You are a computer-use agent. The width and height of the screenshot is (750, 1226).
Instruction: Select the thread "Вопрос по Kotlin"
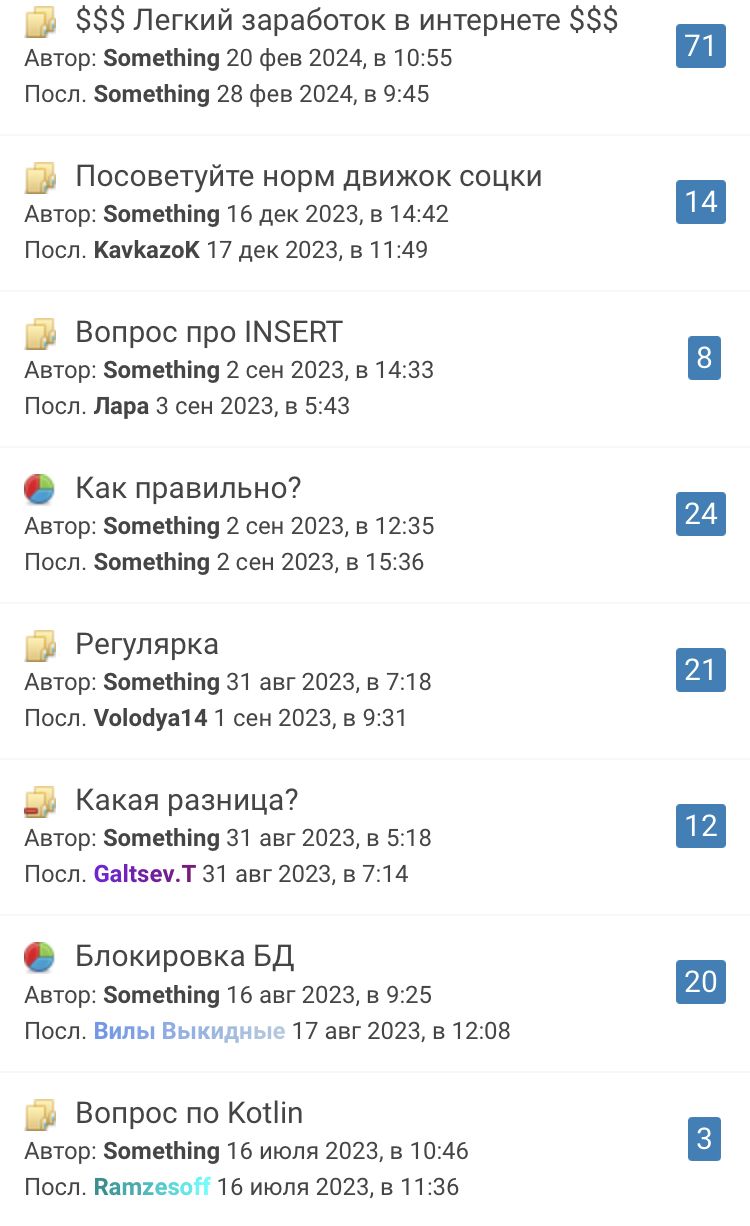189,1114
